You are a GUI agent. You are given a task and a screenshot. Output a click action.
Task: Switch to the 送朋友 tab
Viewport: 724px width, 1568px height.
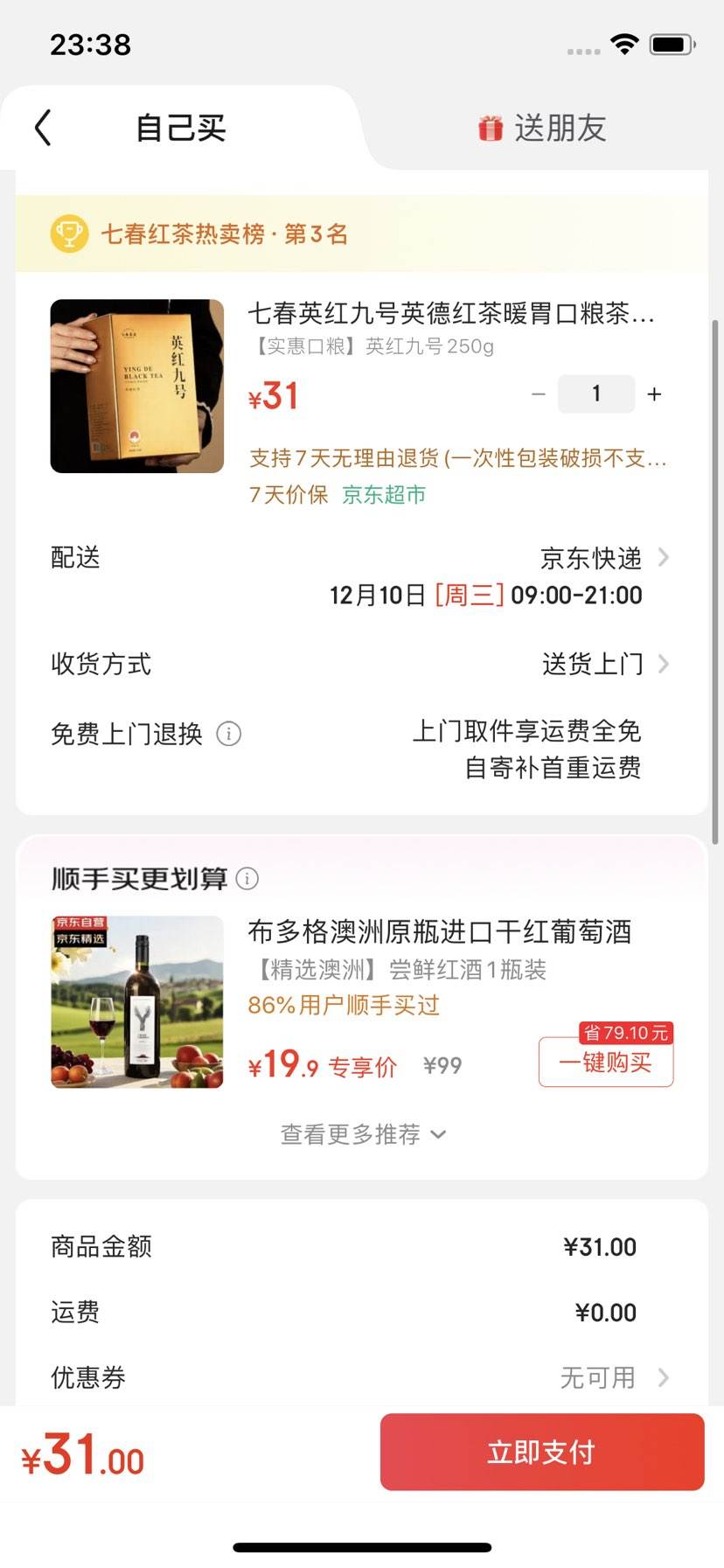click(x=542, y=129)
